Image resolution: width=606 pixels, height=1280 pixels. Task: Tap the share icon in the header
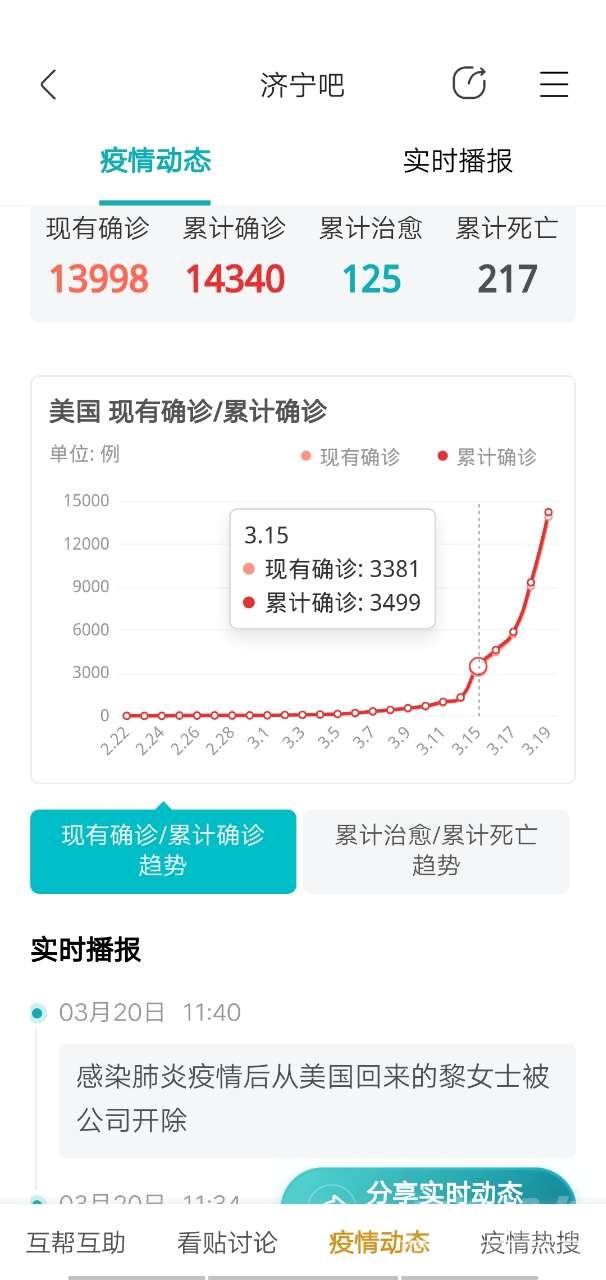[469, 84]
